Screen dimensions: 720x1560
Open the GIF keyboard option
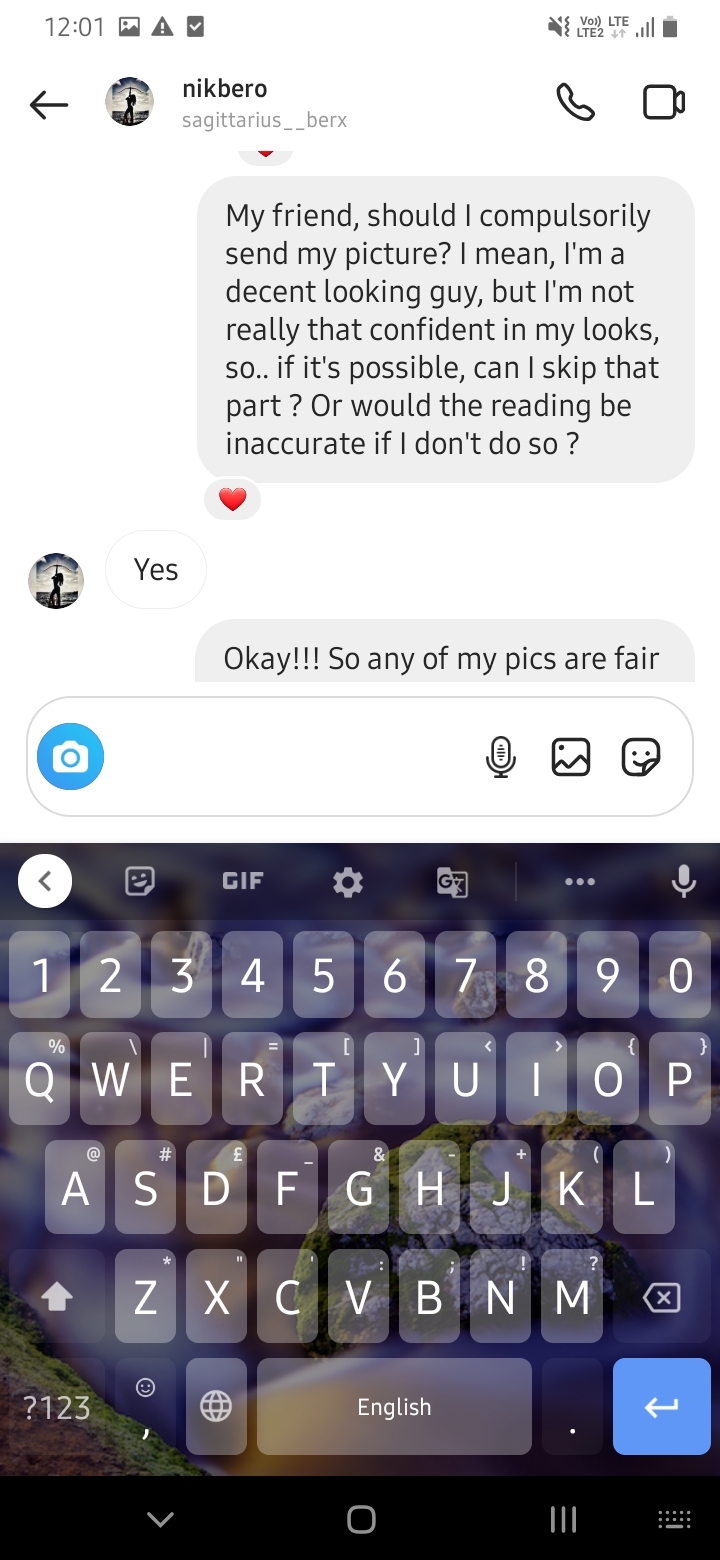242,881
